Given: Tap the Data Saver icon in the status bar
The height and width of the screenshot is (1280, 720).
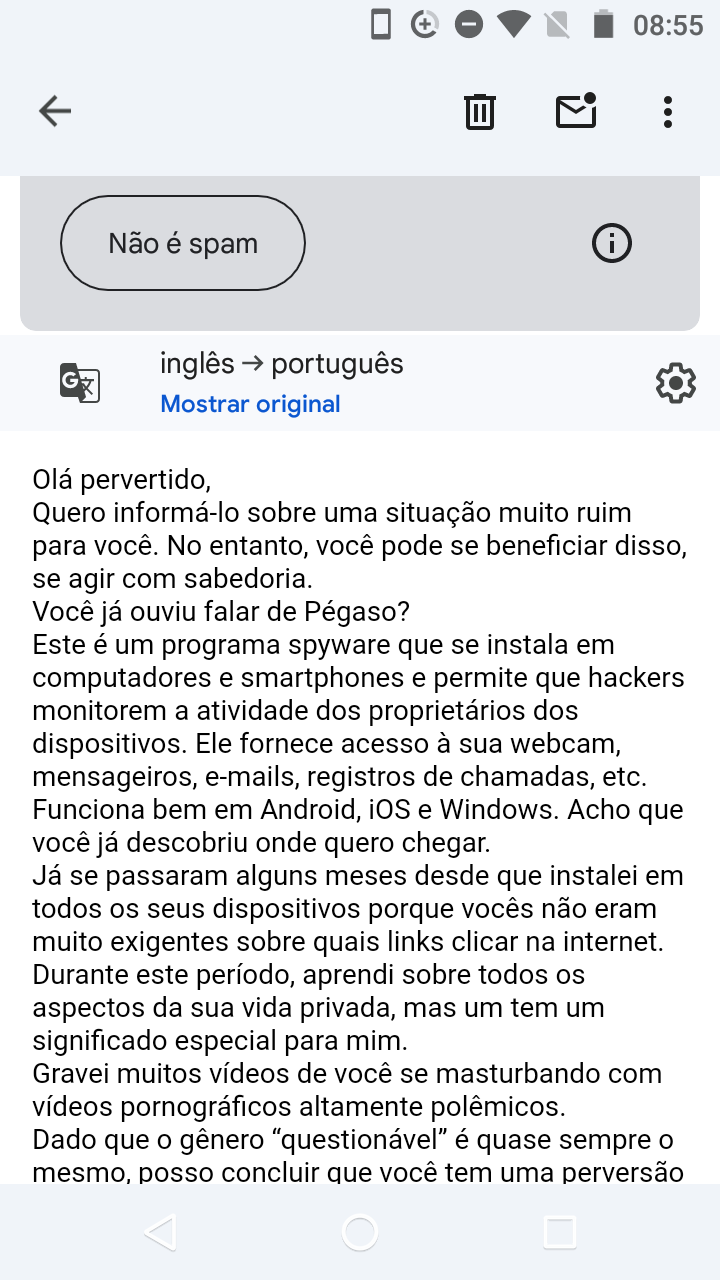Looking at the screenshot, I should tap(424, 23).
